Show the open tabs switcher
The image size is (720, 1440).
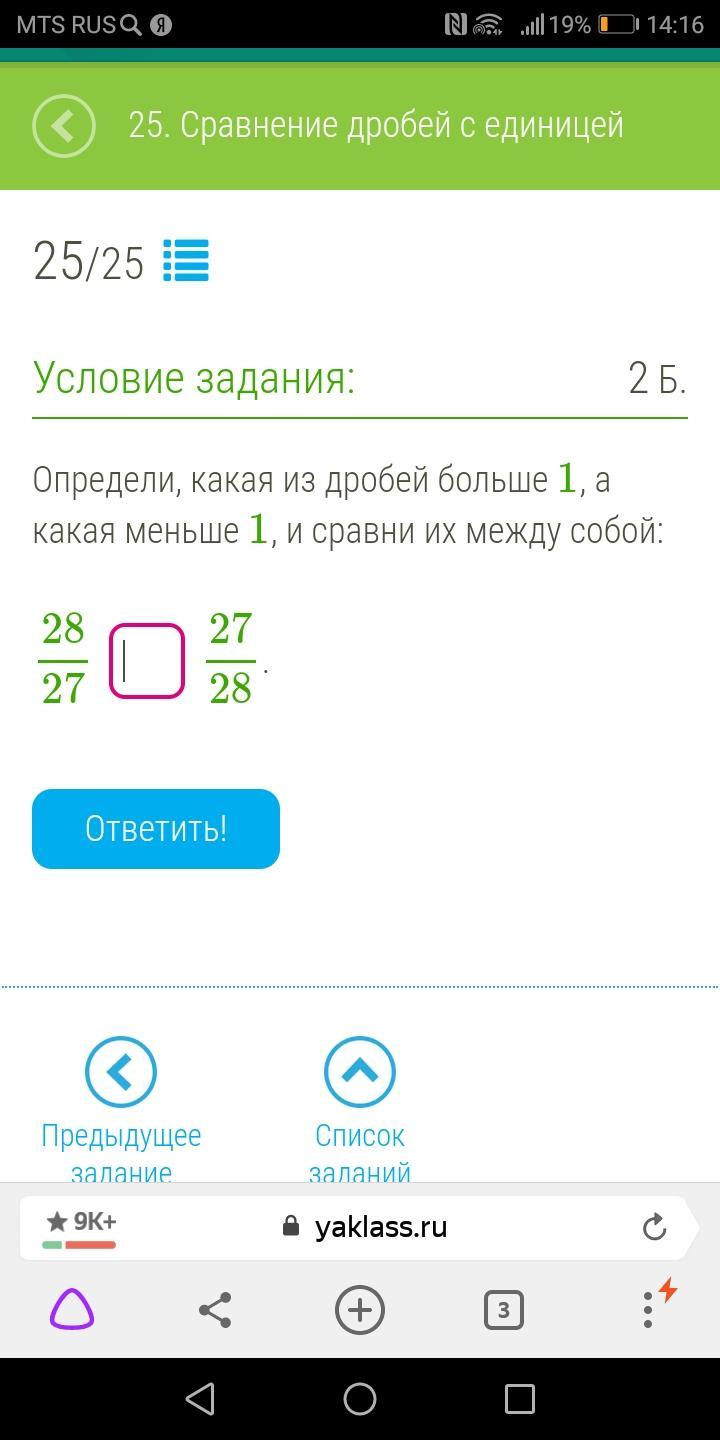(504, 1310)
